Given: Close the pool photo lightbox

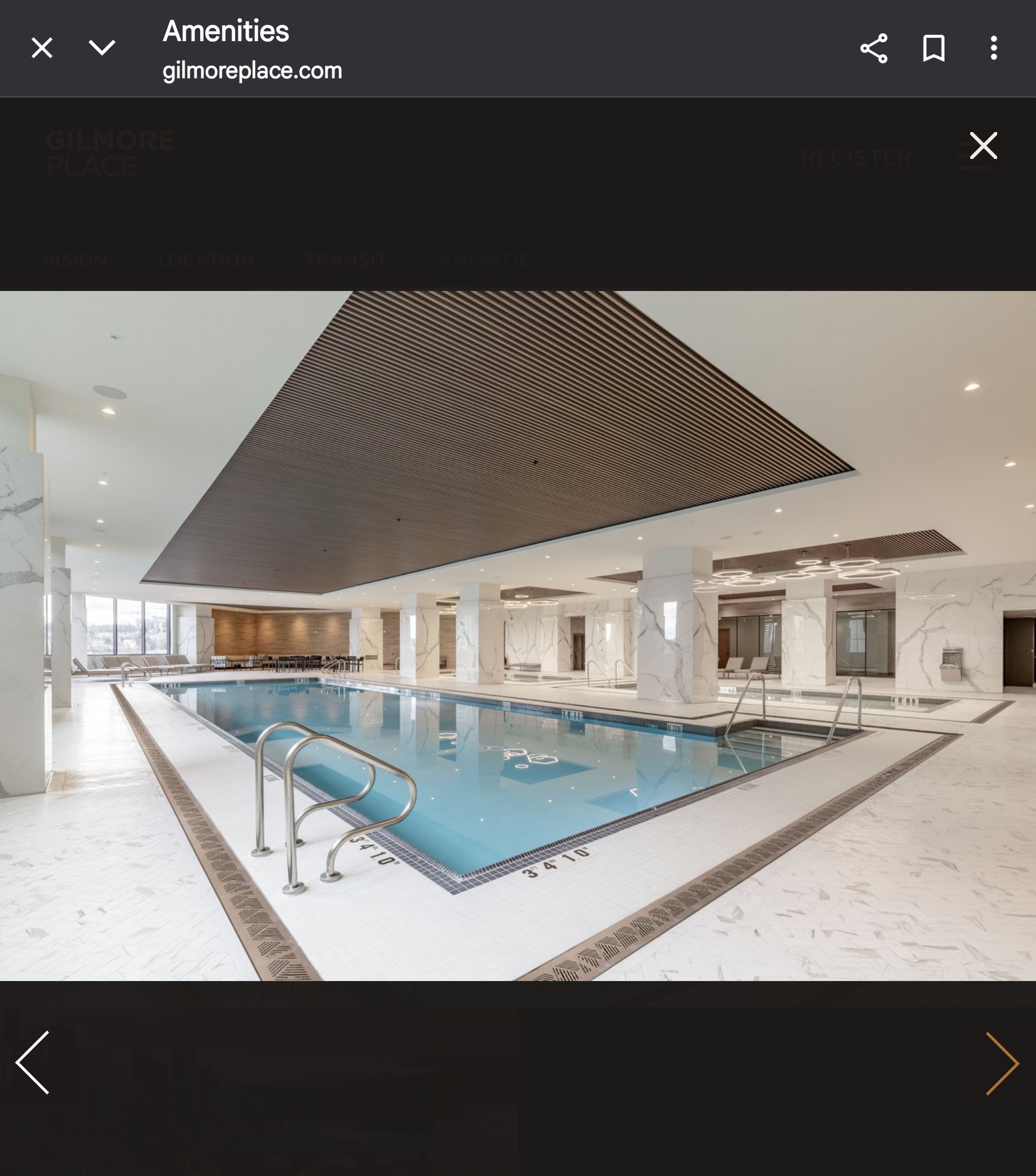Looking at the screenshot, I should coord(983,146).
